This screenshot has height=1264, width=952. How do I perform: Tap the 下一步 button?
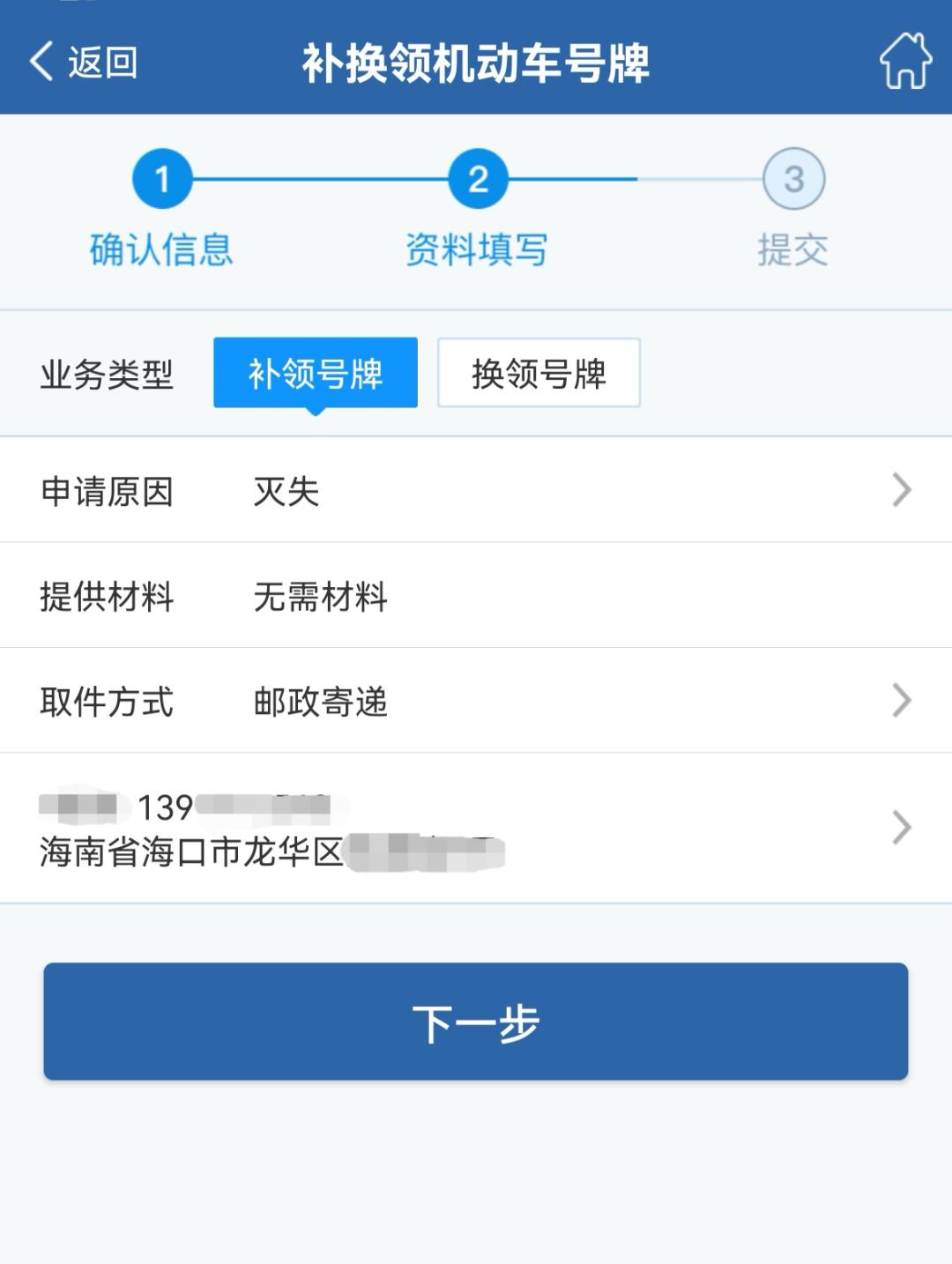tap(474, 1022)
